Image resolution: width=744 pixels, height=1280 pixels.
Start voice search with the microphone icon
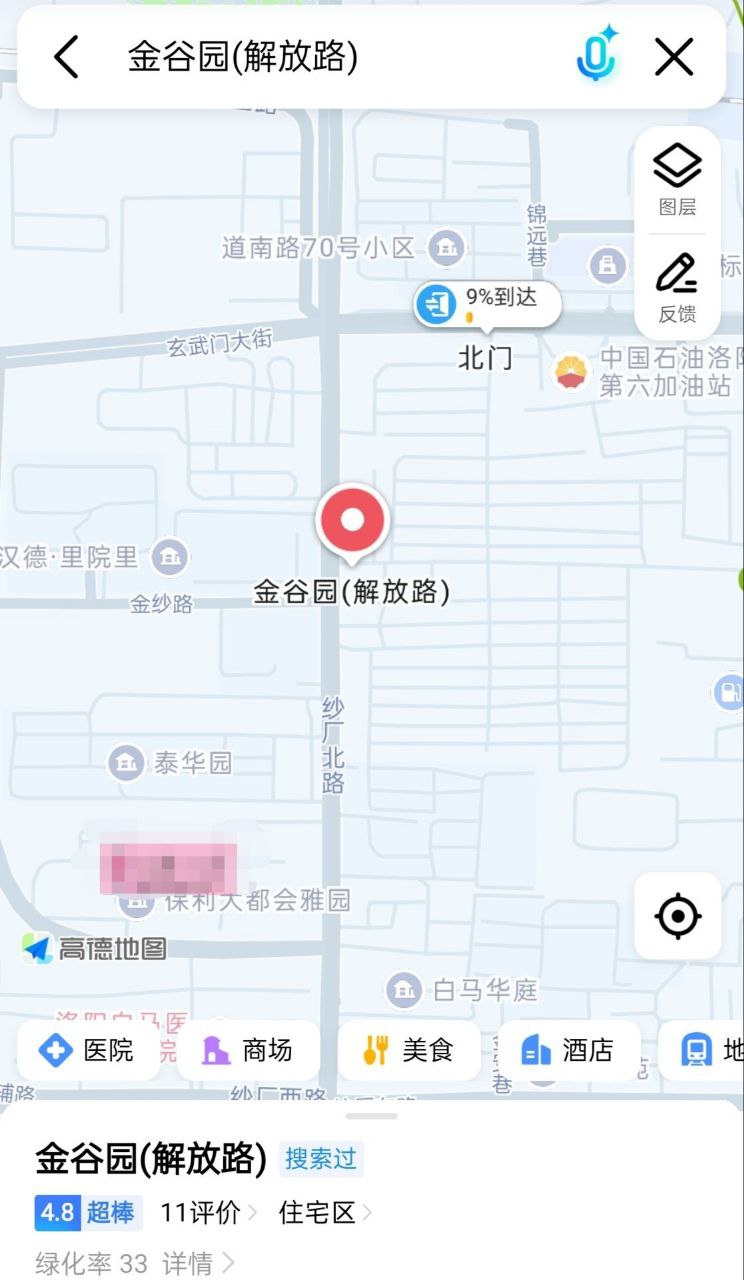pyautogui.click(x=596, y=57)
